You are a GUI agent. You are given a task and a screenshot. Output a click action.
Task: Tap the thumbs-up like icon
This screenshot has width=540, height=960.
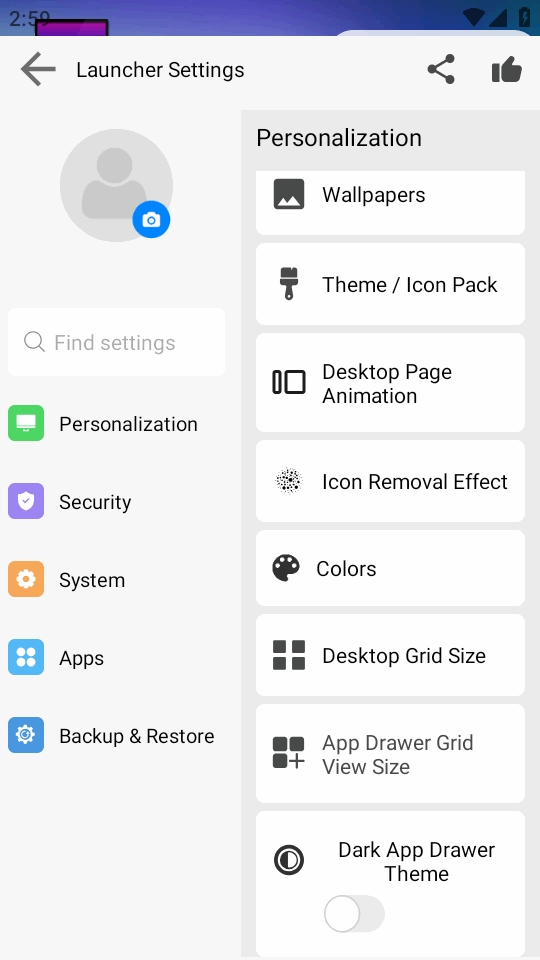pos(507,70)
